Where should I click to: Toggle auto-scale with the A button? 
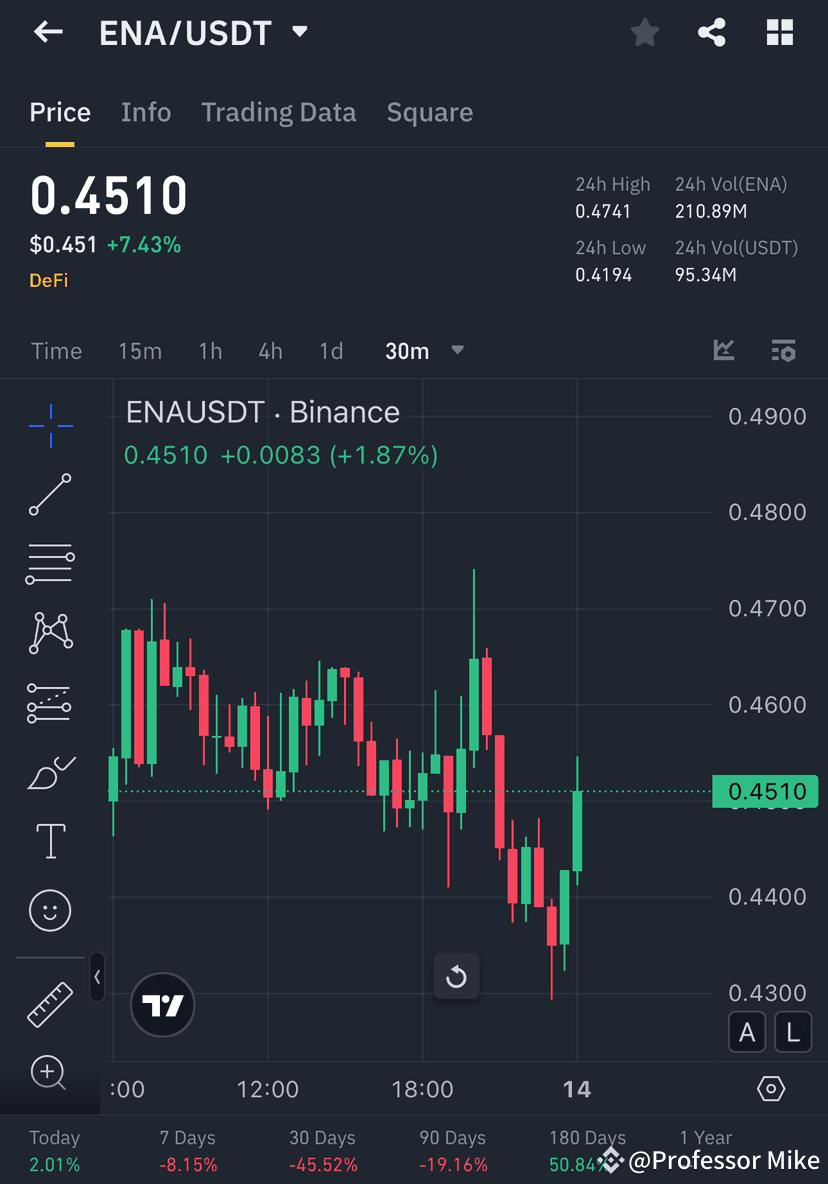click(747, 1031)
